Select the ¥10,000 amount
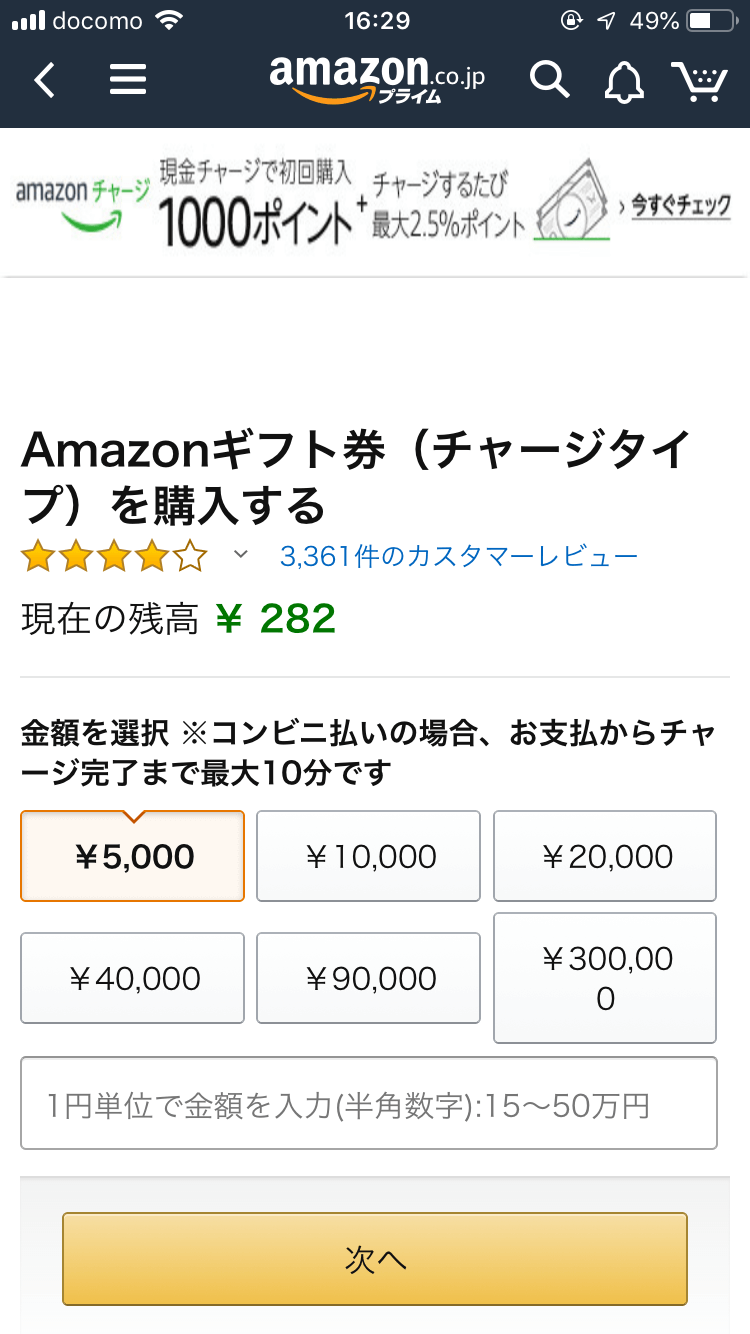Image resolution: width=750 pixels, height=1334 pixels. (x=369, y=856)
